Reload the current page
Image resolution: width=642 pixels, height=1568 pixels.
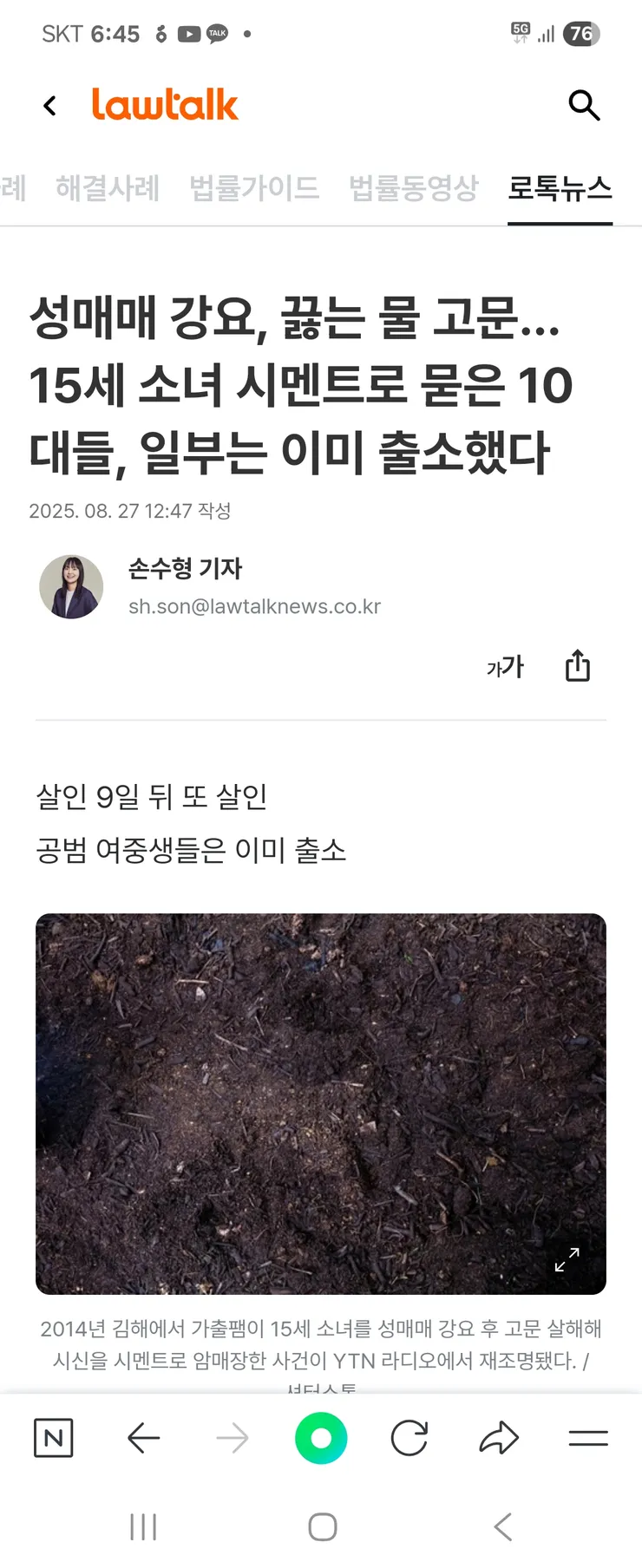click(x=409, y=1439)
